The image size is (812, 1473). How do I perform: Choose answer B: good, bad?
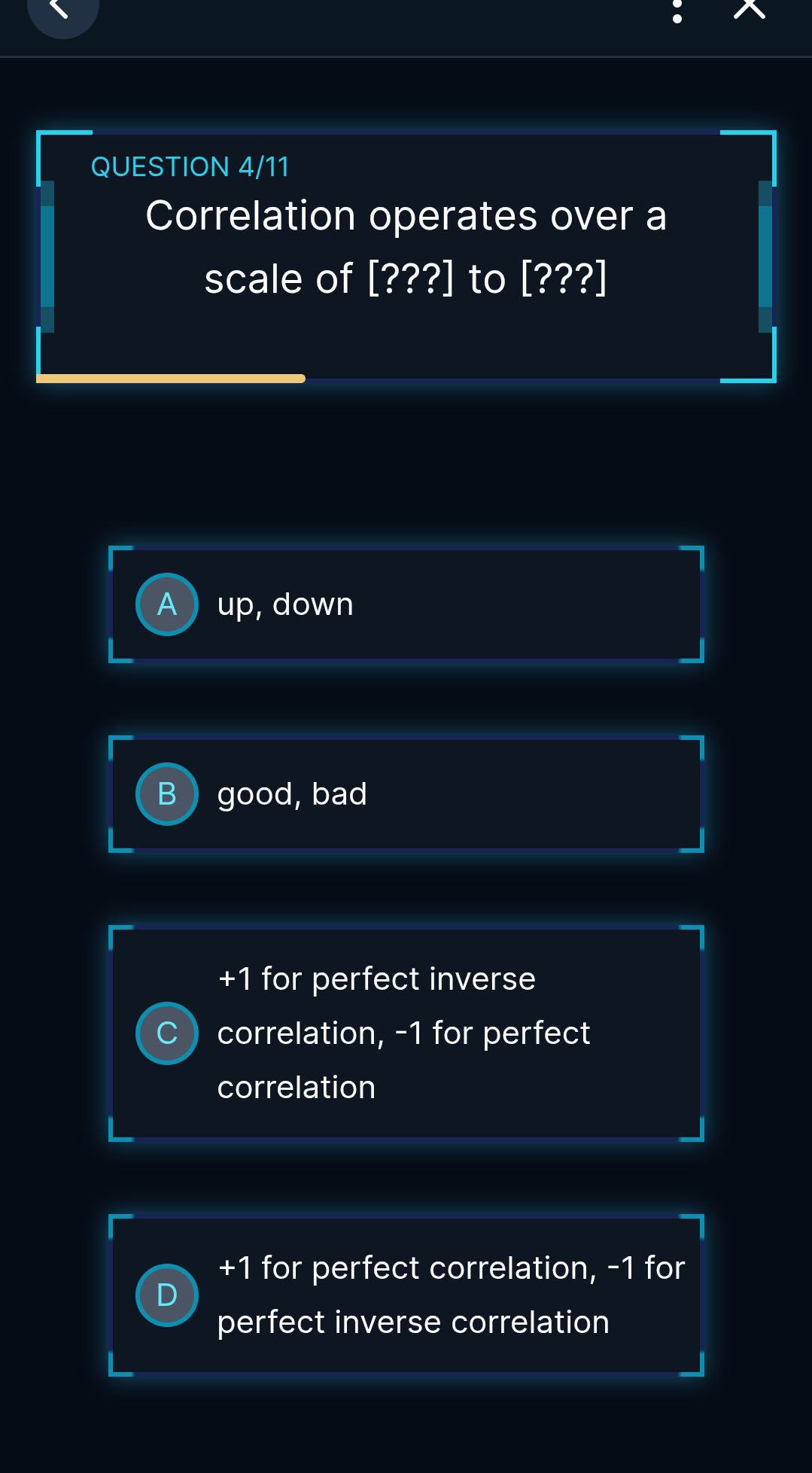click(x=406, y=794)
